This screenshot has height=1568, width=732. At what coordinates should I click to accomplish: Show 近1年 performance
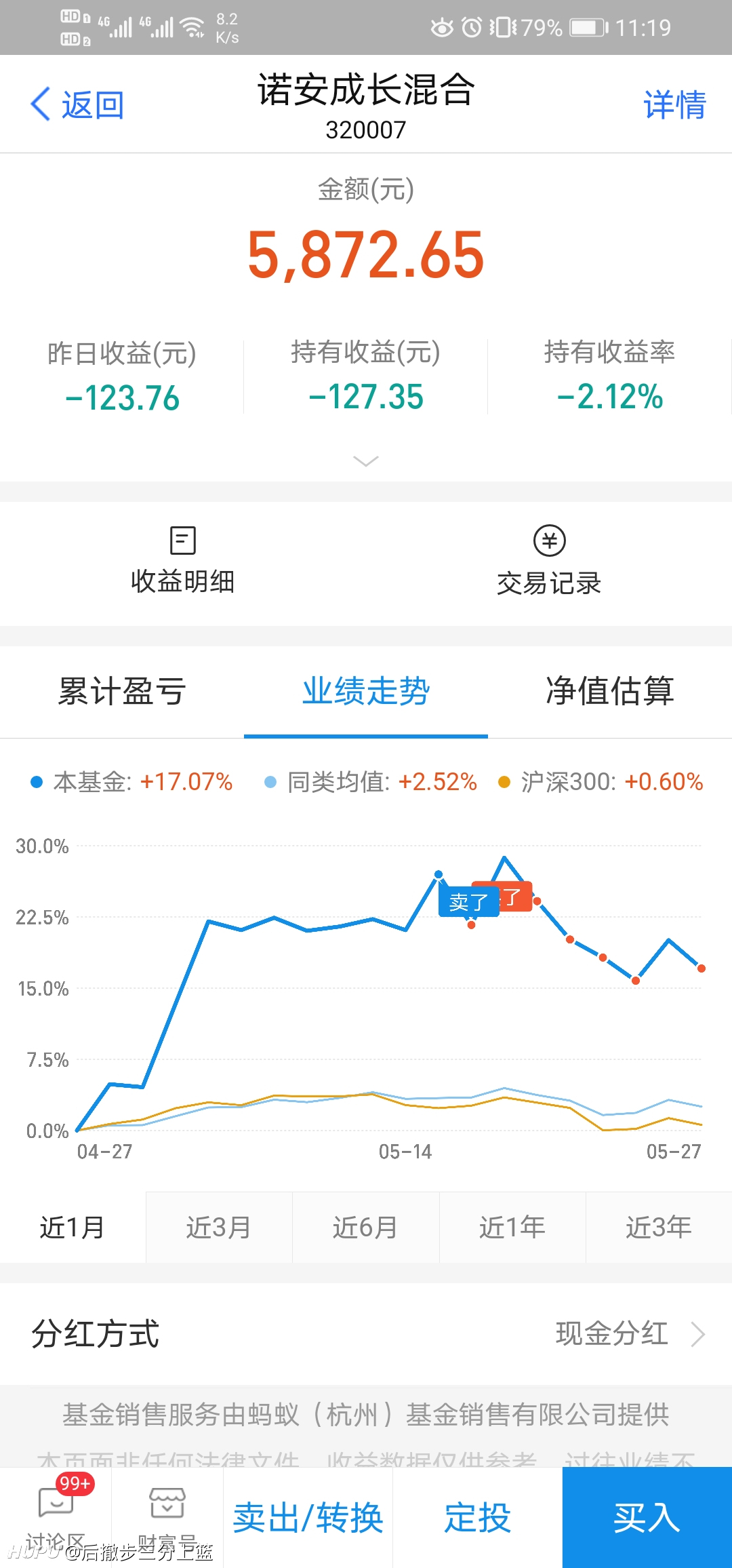click(512, 1227)
